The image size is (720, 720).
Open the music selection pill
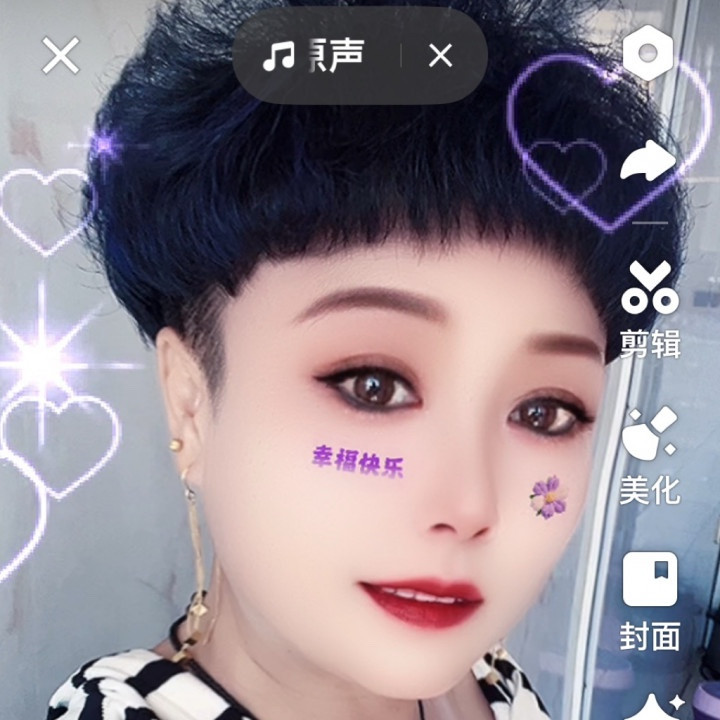tap(314, 57)
